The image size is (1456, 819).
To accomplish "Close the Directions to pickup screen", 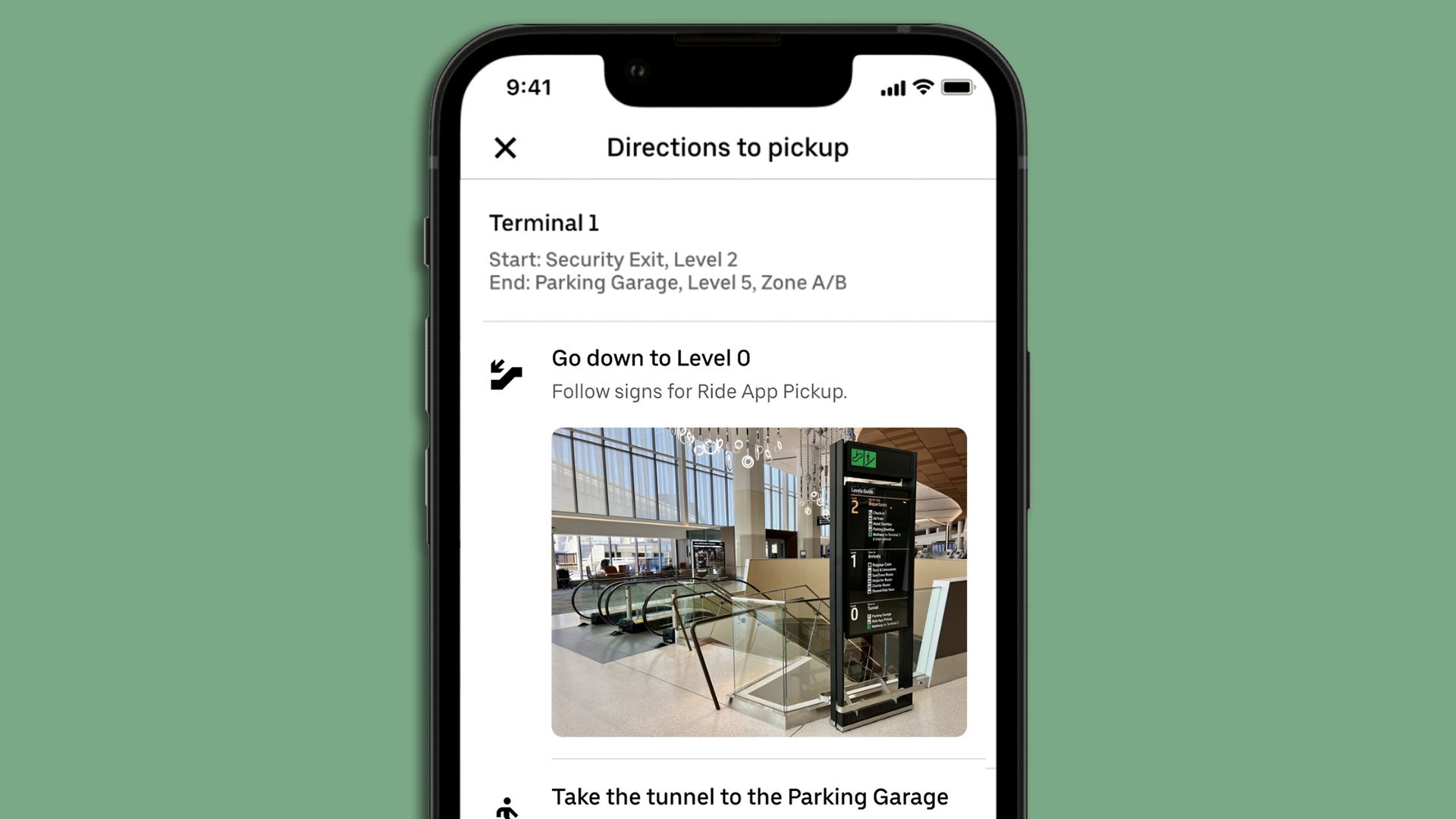I will pyautogui.click(x=505, y=148).
